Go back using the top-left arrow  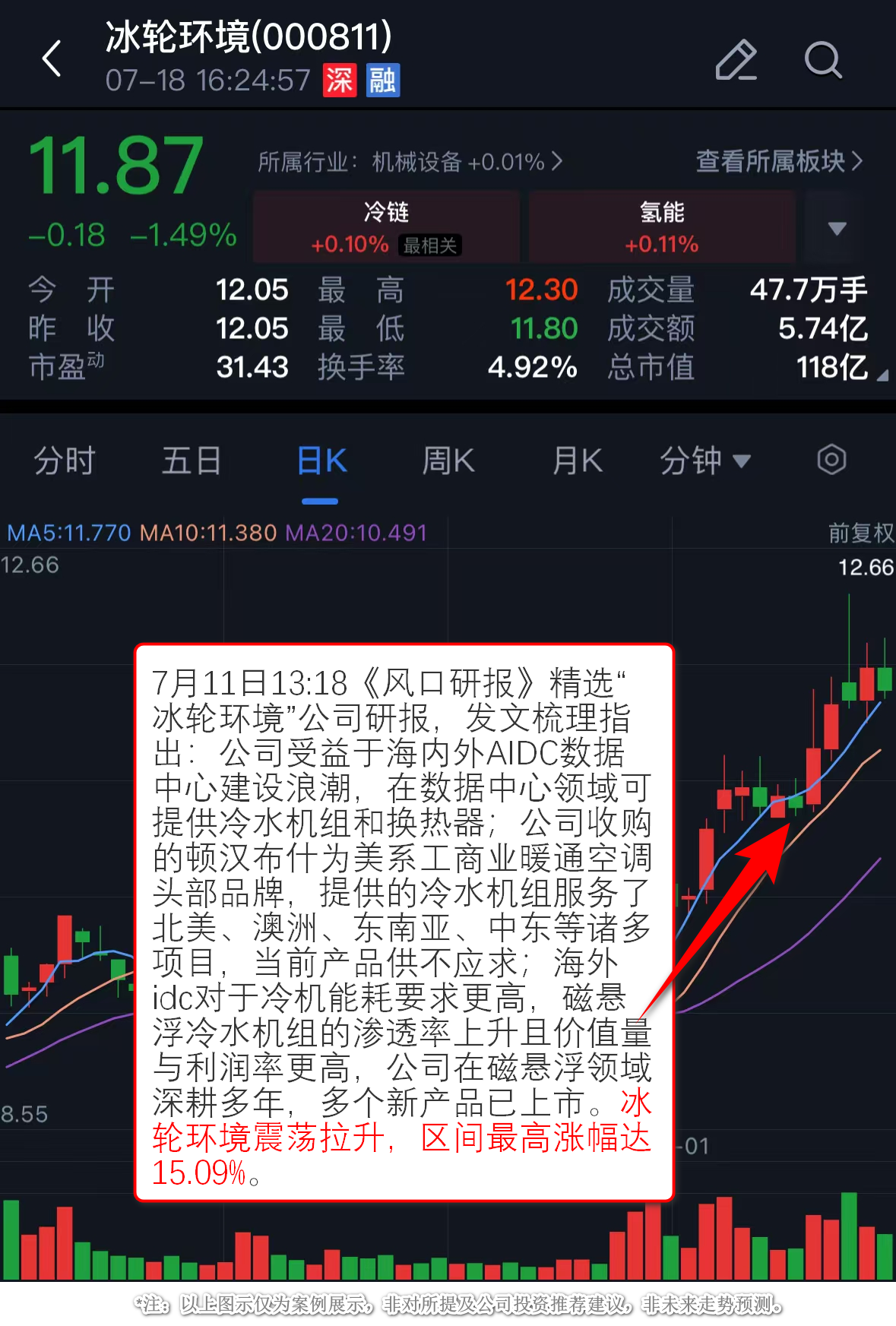pos(52,59)
